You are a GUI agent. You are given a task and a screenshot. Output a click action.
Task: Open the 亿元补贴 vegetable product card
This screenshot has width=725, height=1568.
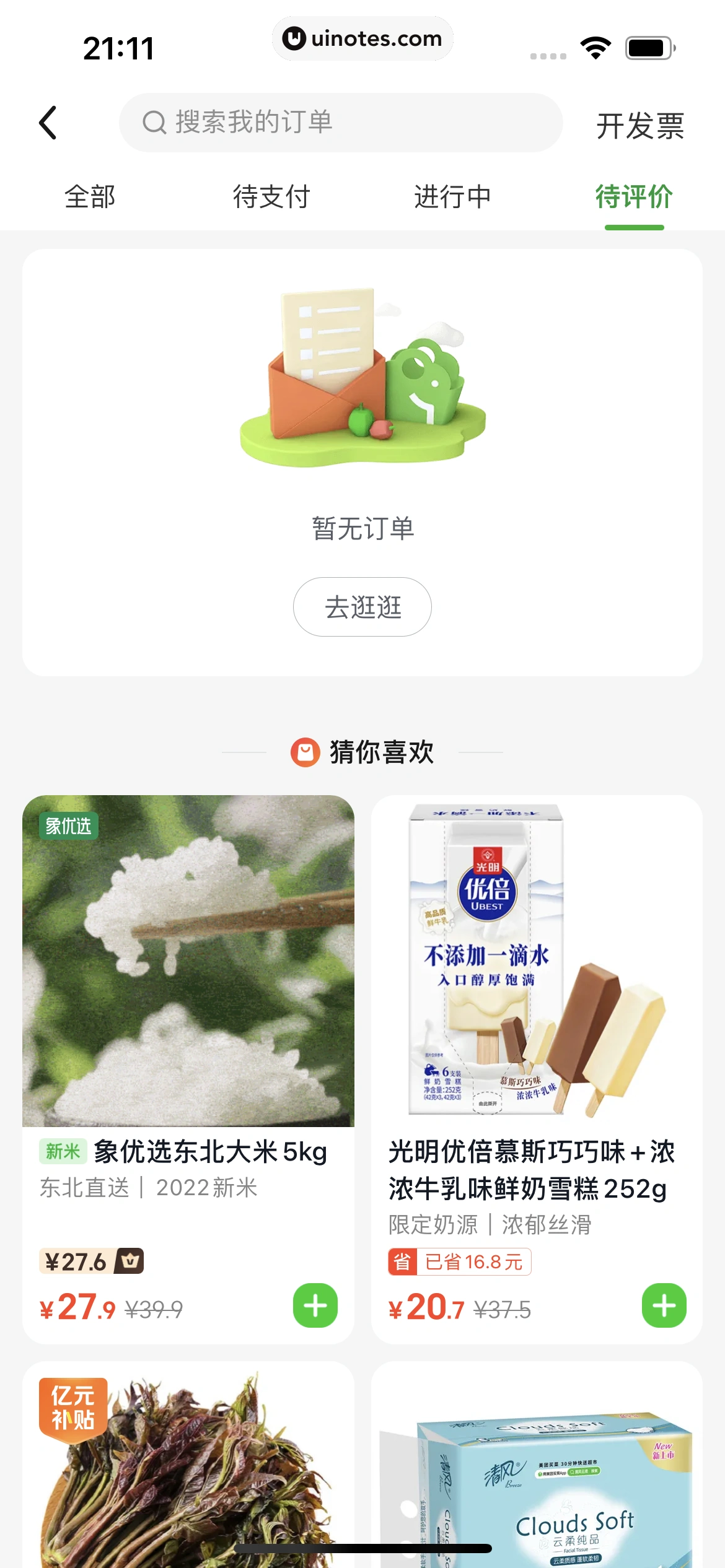click(188, 1474)
